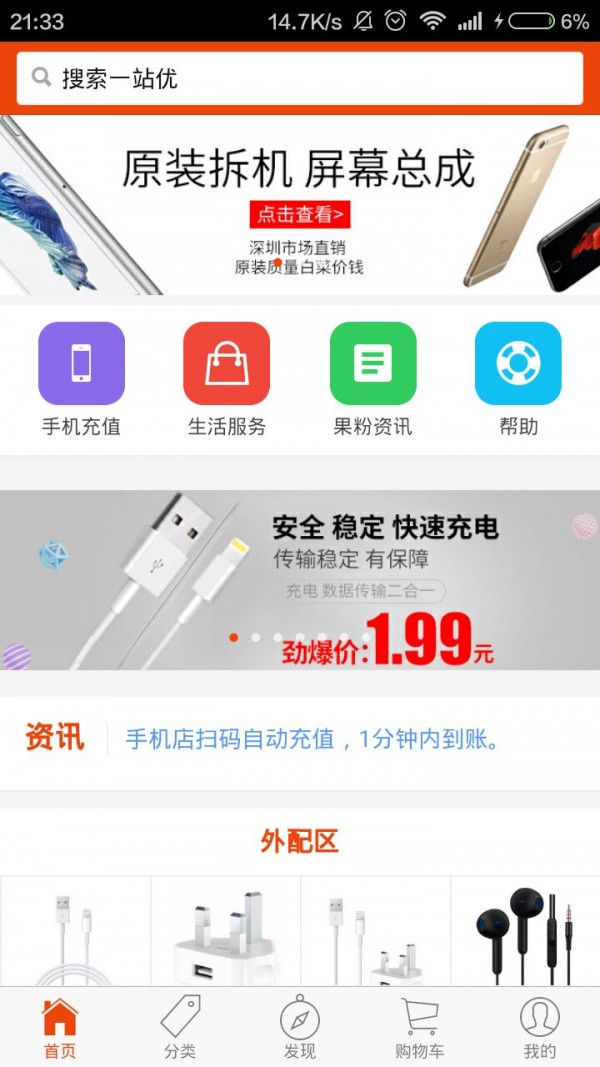Open the 1.99元 charging cable banner

[x=300, y=580]
